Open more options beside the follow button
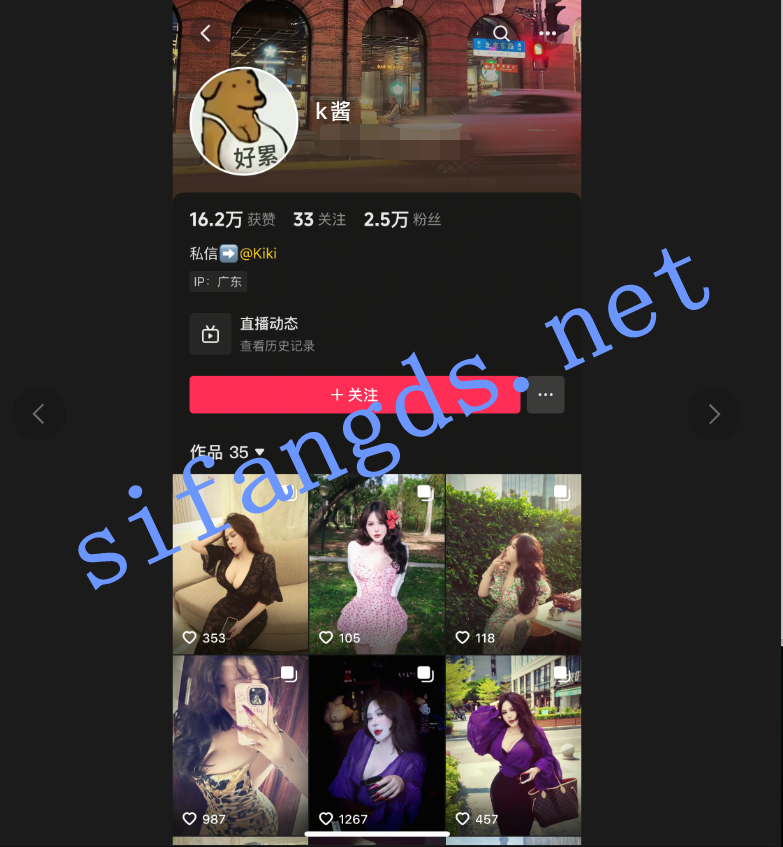This screenshot has height=847, width=783. pos(545,395)
